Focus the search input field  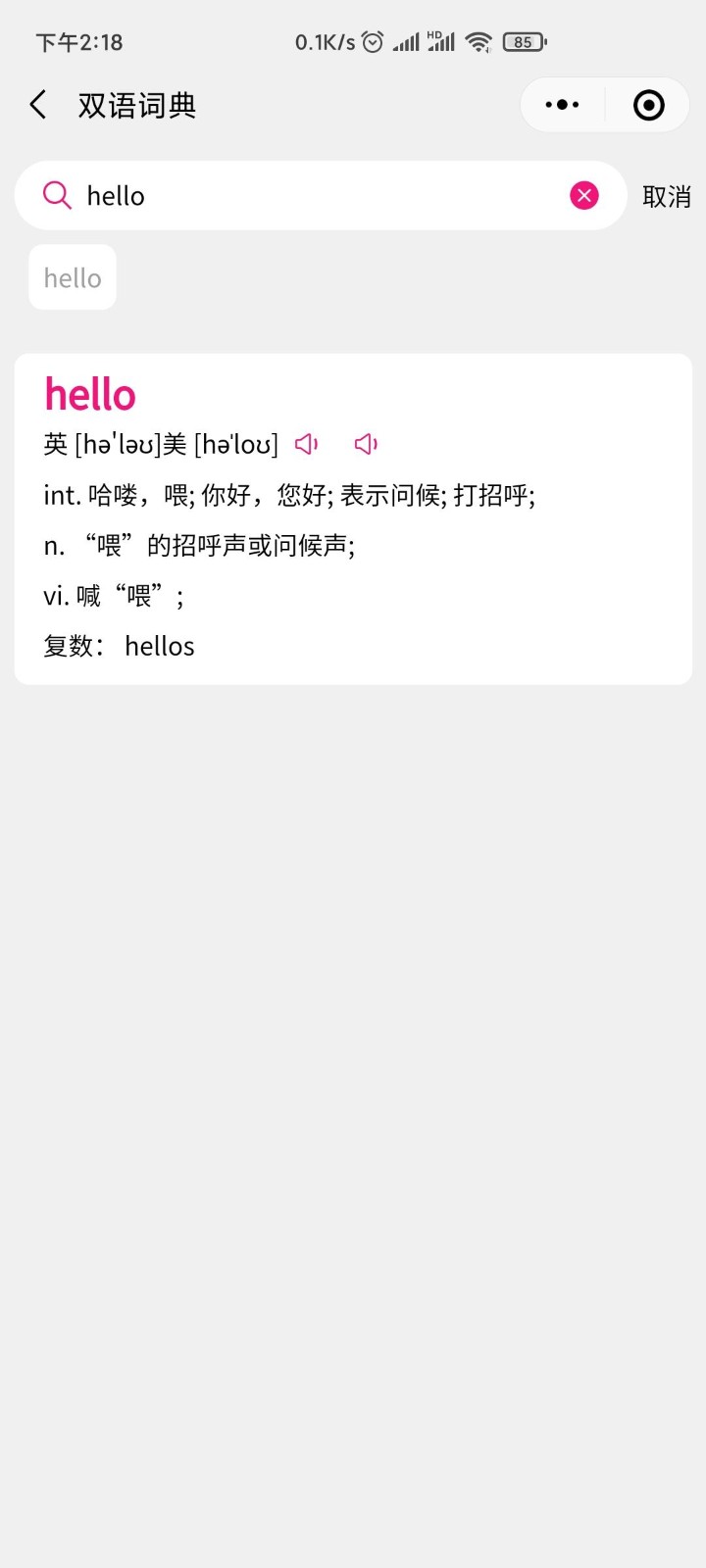[294, 195]
